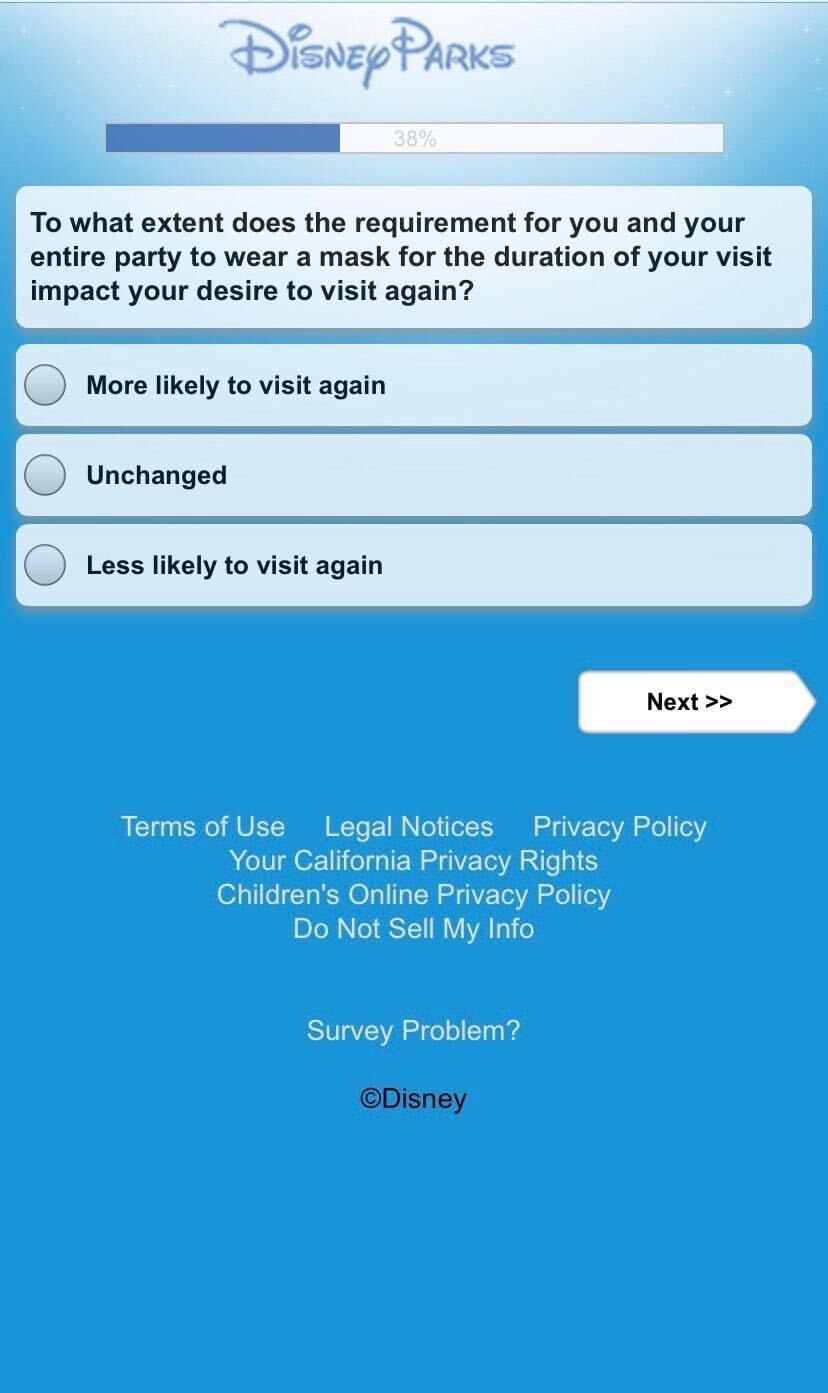Open the Terms of Use link

point(203,827)
